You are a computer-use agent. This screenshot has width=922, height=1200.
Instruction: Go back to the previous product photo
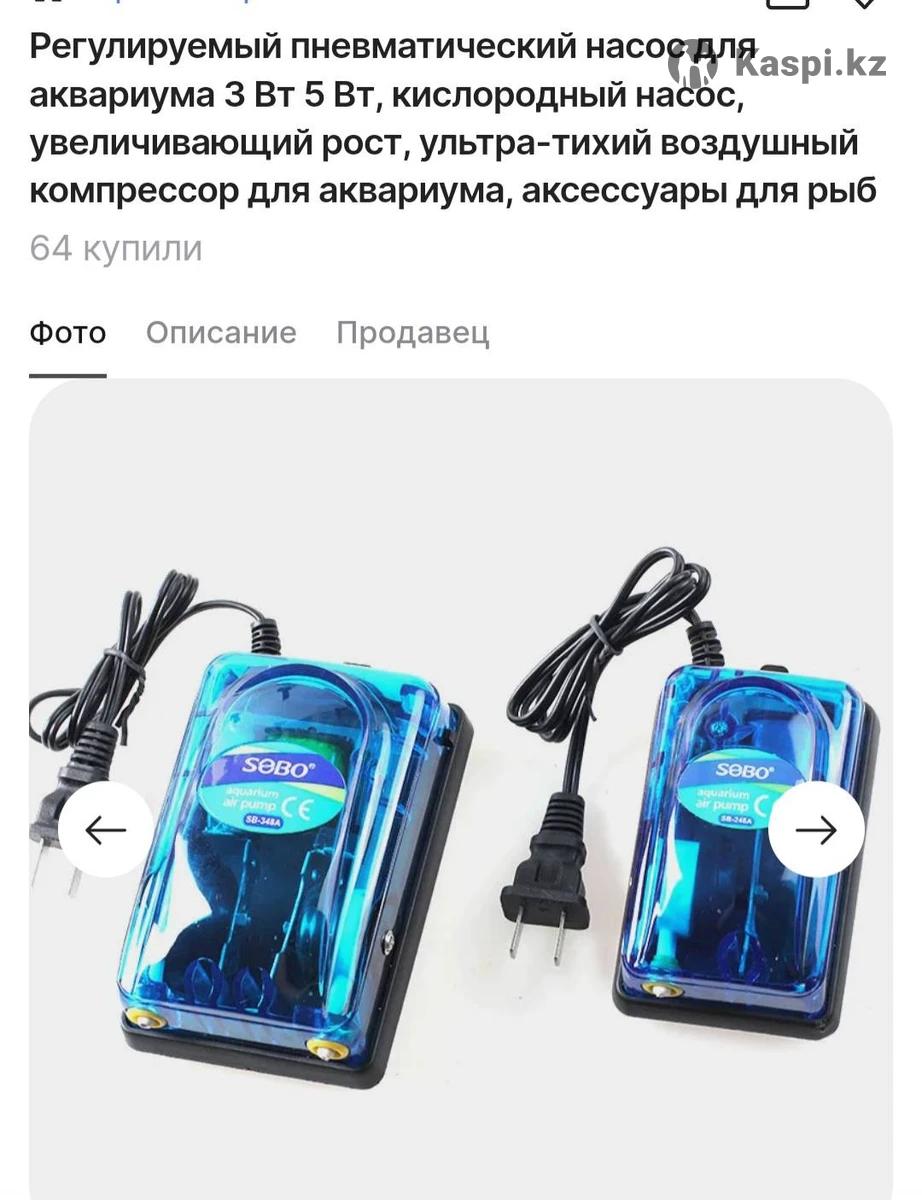(106, 829)
